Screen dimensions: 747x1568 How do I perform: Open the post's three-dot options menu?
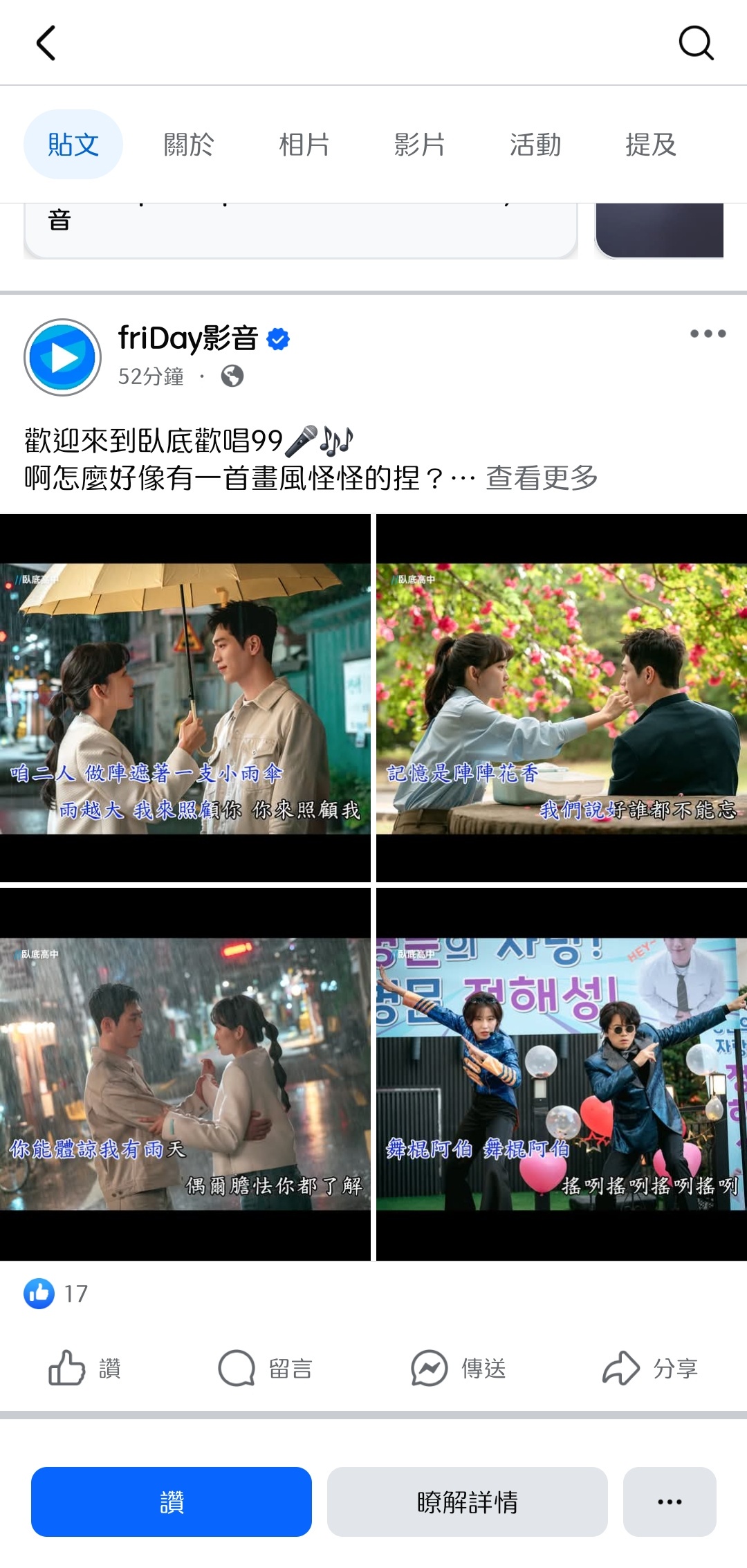(x=708, y=334)
